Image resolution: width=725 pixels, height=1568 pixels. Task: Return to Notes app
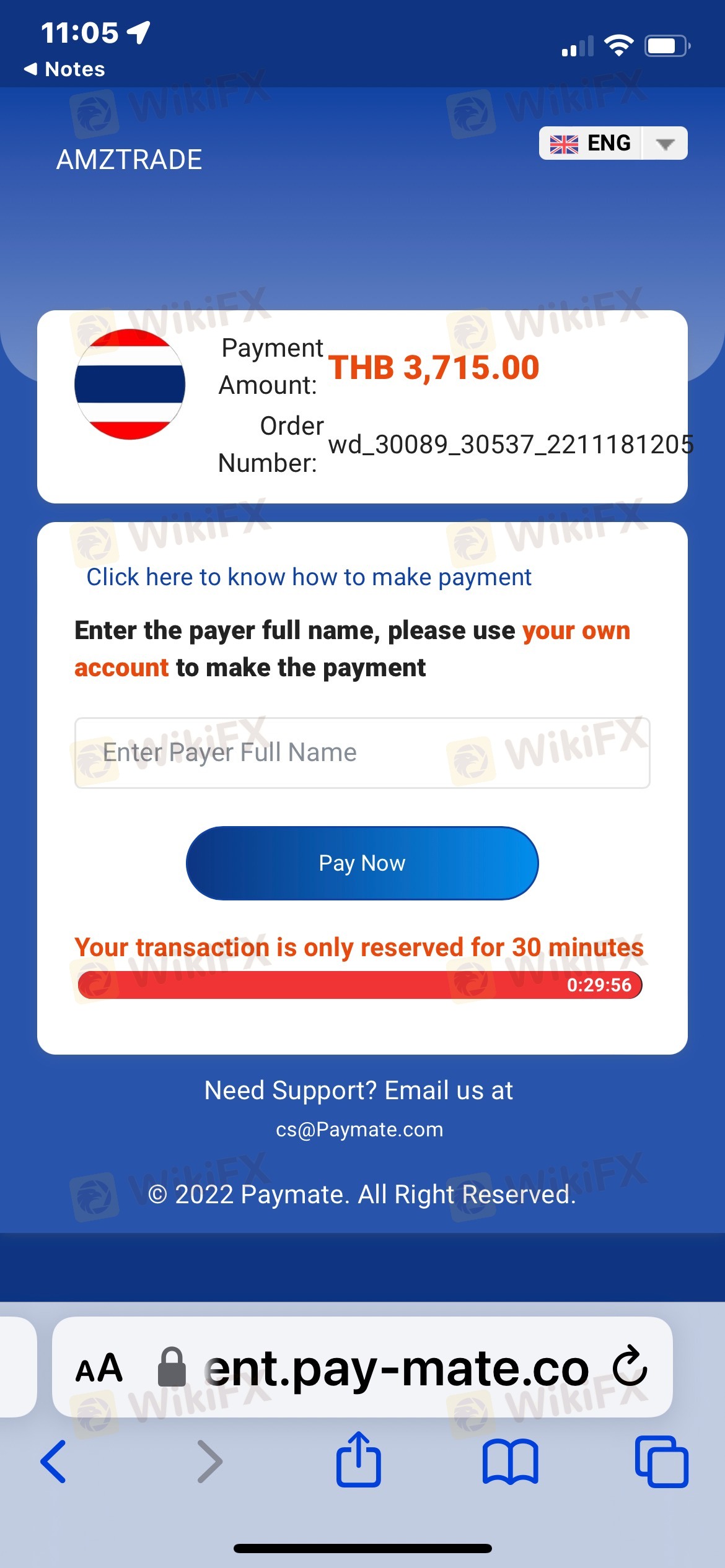[x=64, y=69]
